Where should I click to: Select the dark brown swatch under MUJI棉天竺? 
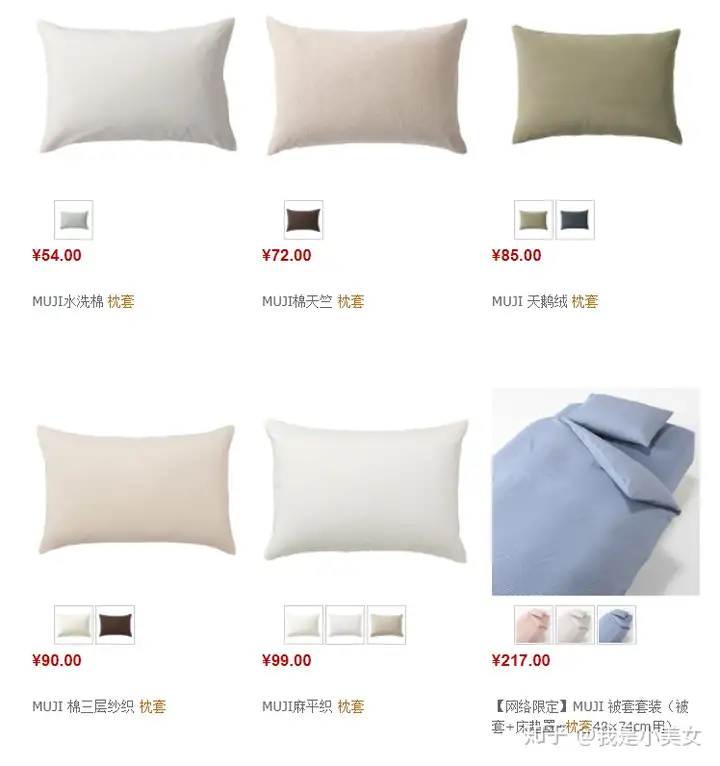pos(303,220)
